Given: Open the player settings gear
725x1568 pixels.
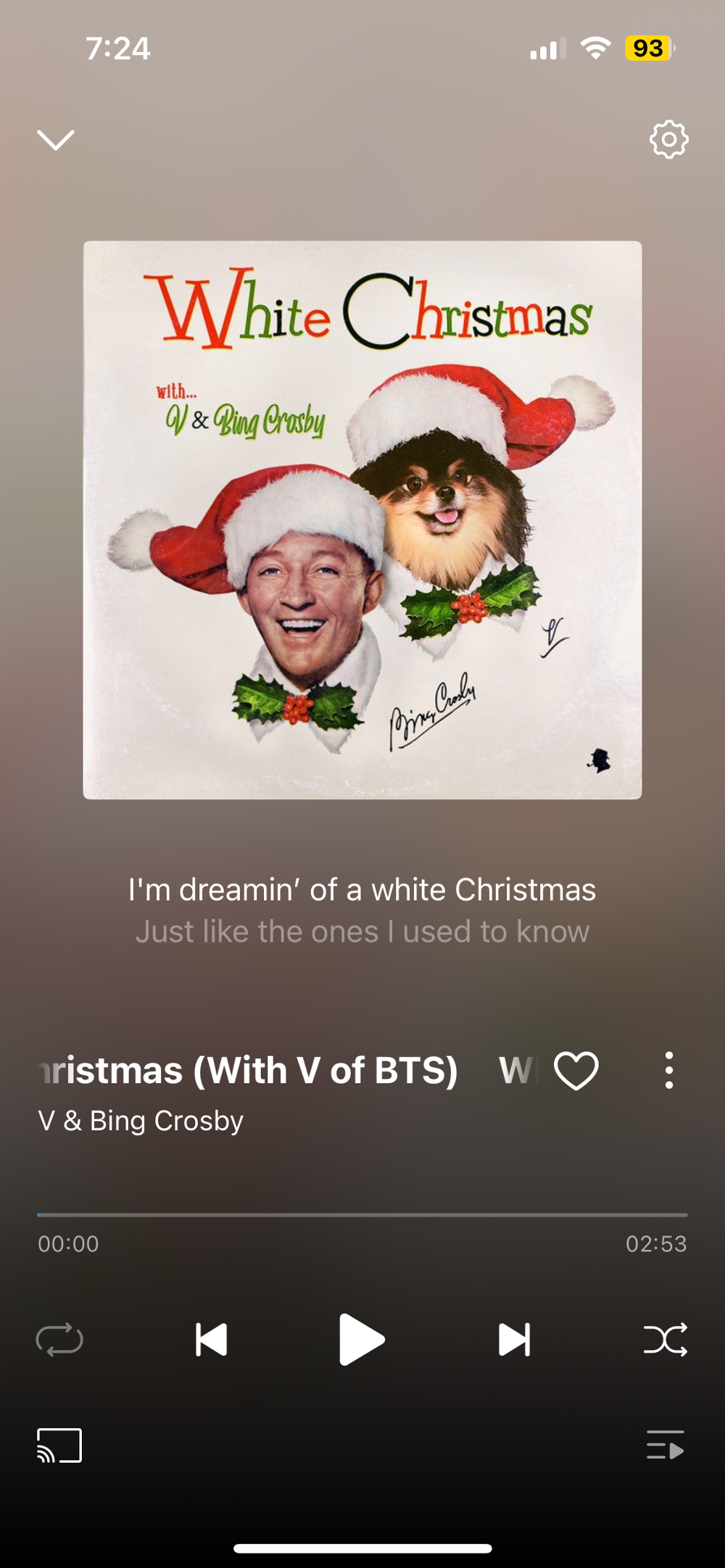Looking at the screenshot, I should tap(668, 139).
